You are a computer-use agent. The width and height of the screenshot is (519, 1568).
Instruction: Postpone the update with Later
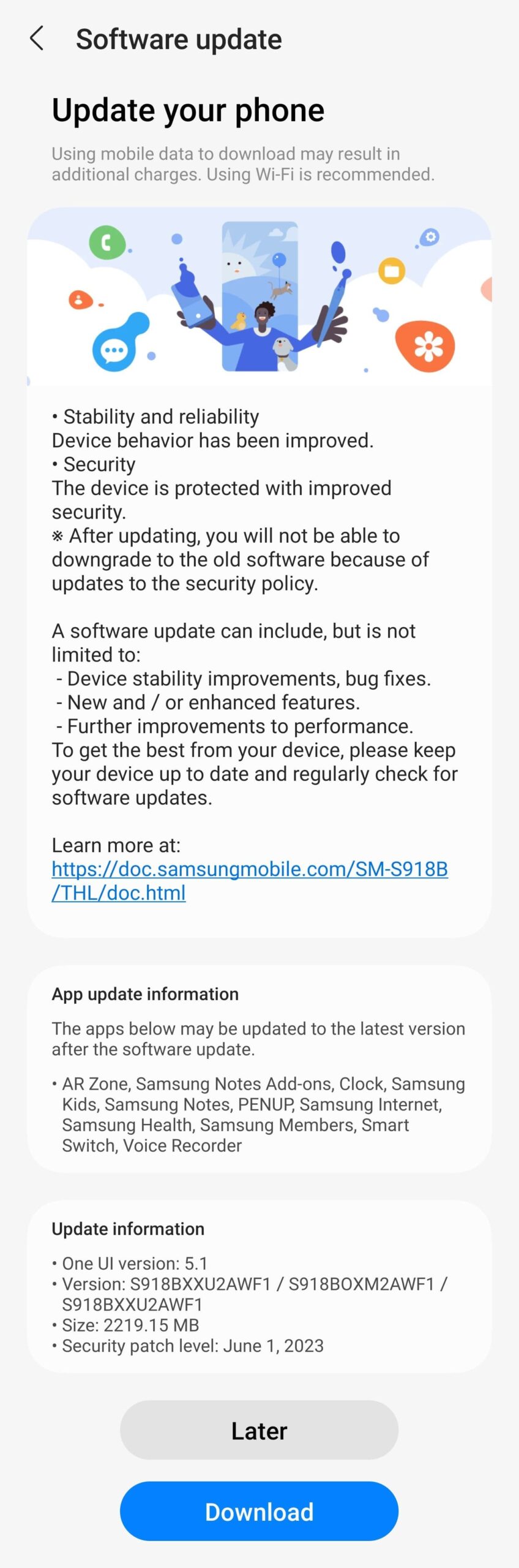click(259, 1431)
